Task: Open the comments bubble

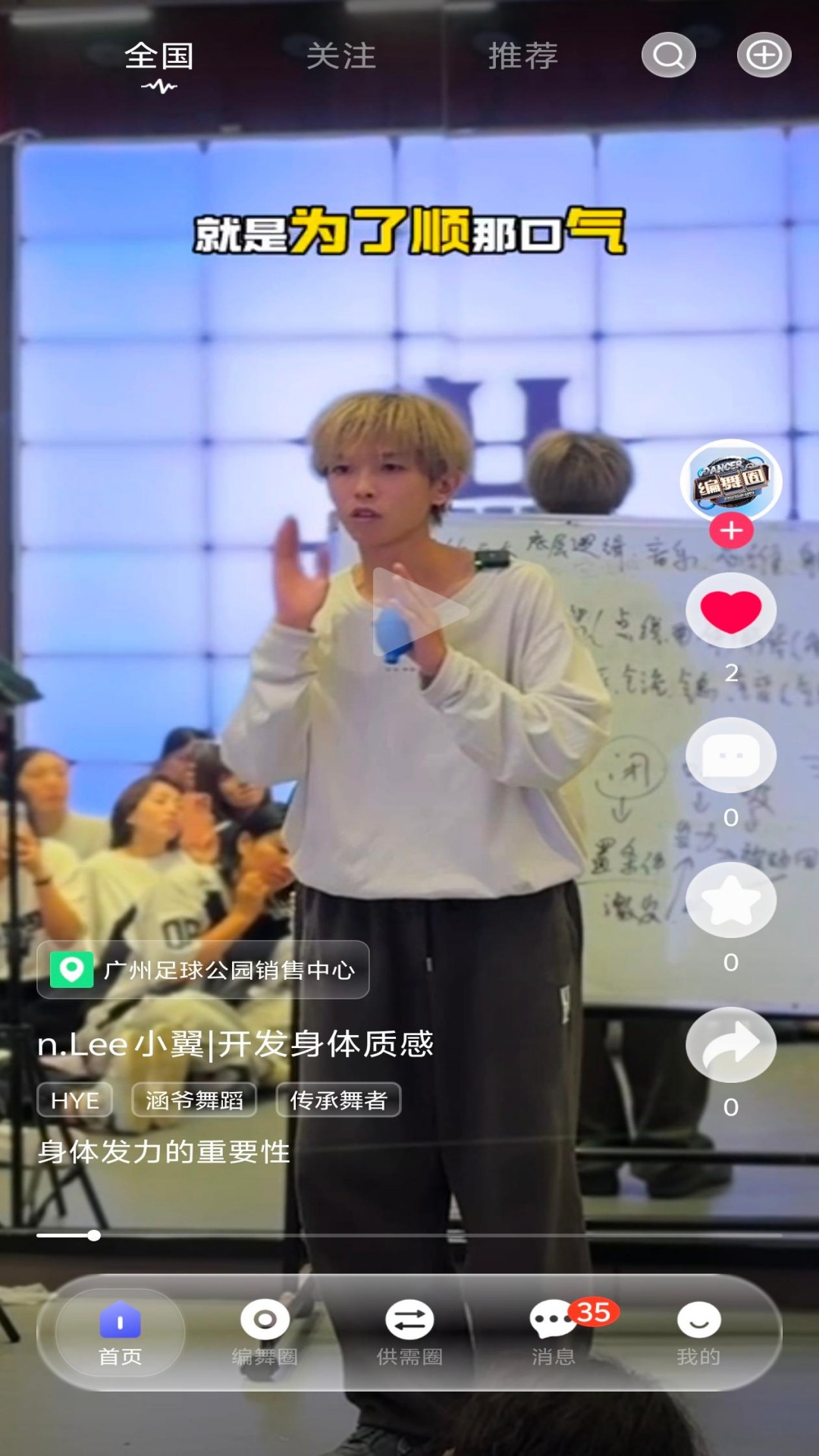Action: pos(731,755)
